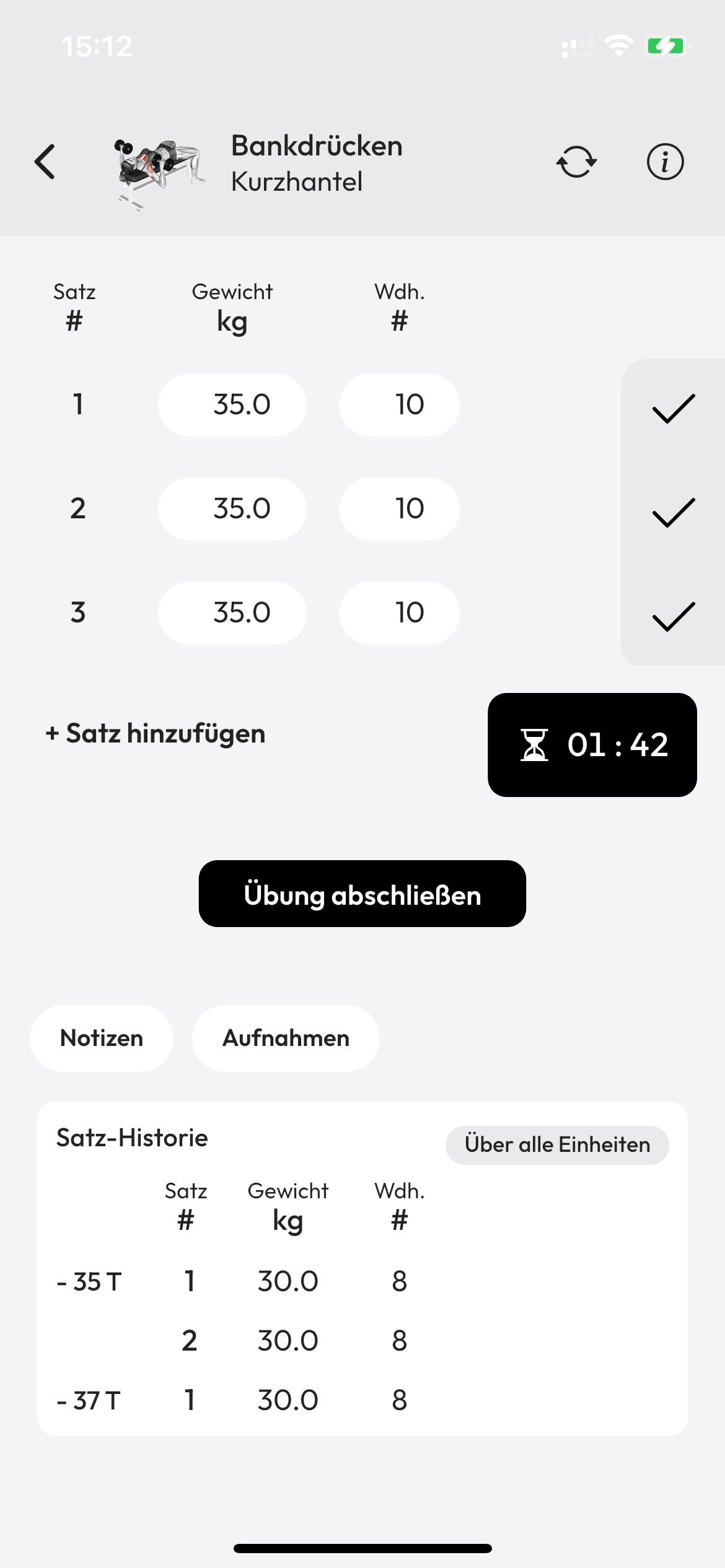
Task: Add a set via '+ Satz hinzufügen'
Action: pyautogui.click(x=156, y=734)
